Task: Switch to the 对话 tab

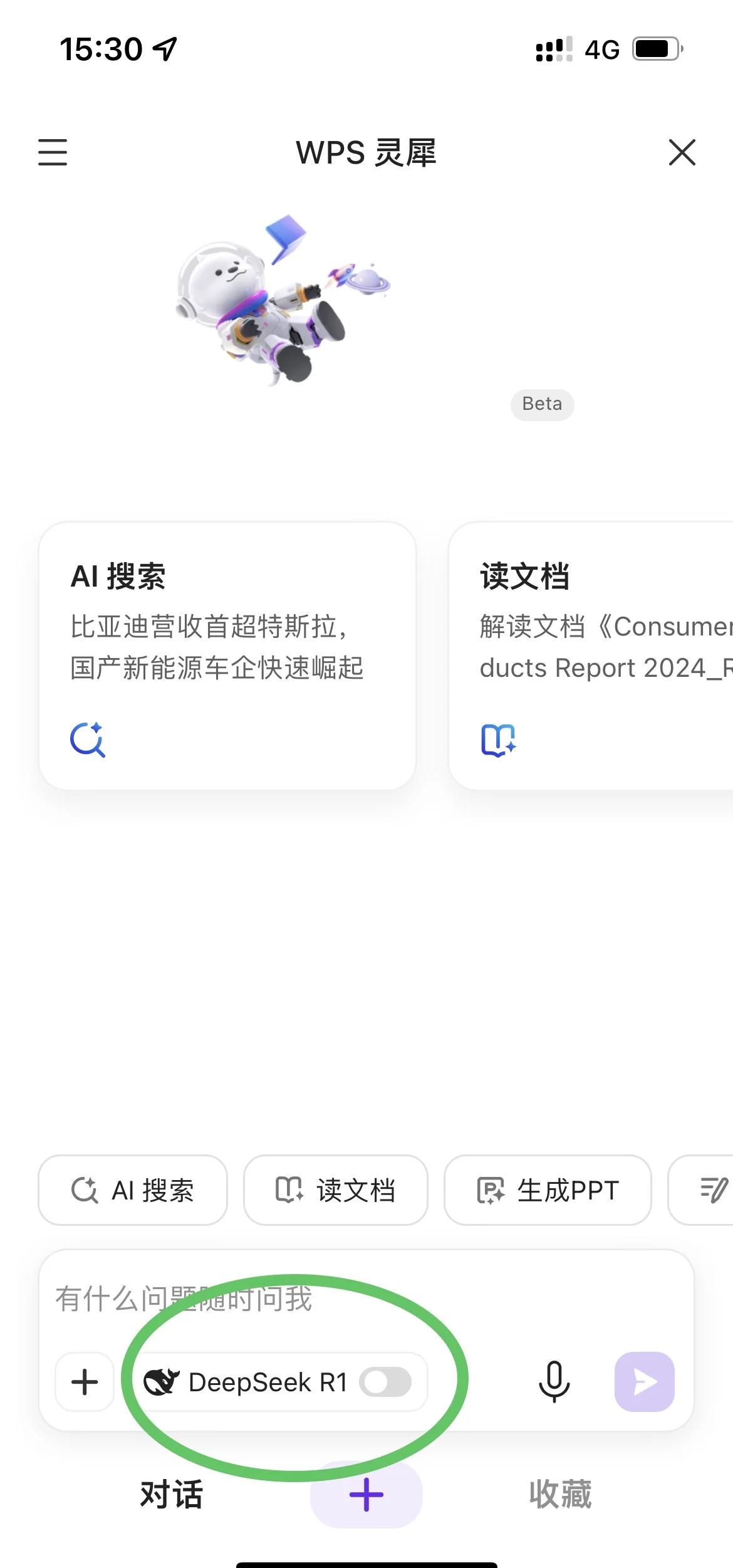Action: (x=171, y=1495)
